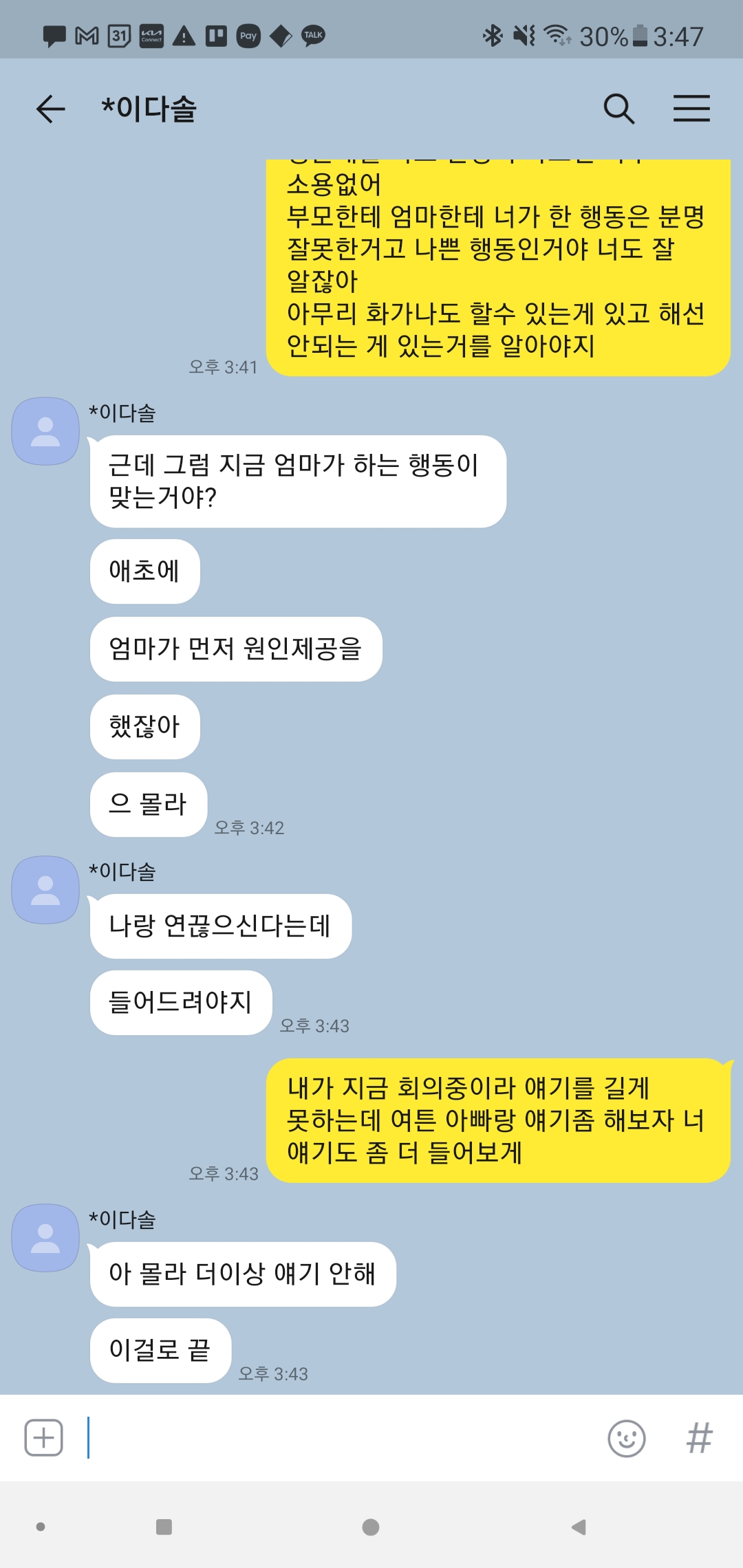This screenshot has height=1568, width=743.
Task: Open 이다솔's profile from the first avatar
Action: [45, 431]
